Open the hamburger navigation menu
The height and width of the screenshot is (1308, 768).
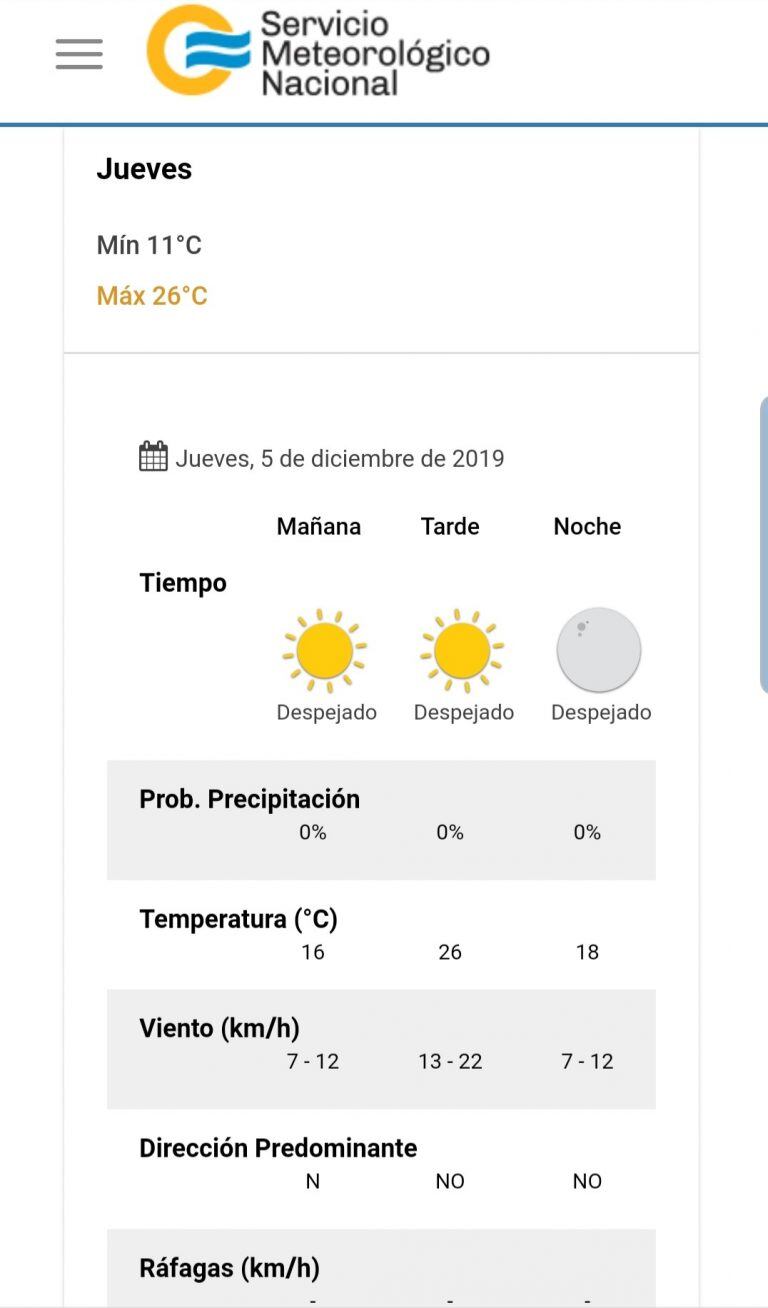click(79, 54)
